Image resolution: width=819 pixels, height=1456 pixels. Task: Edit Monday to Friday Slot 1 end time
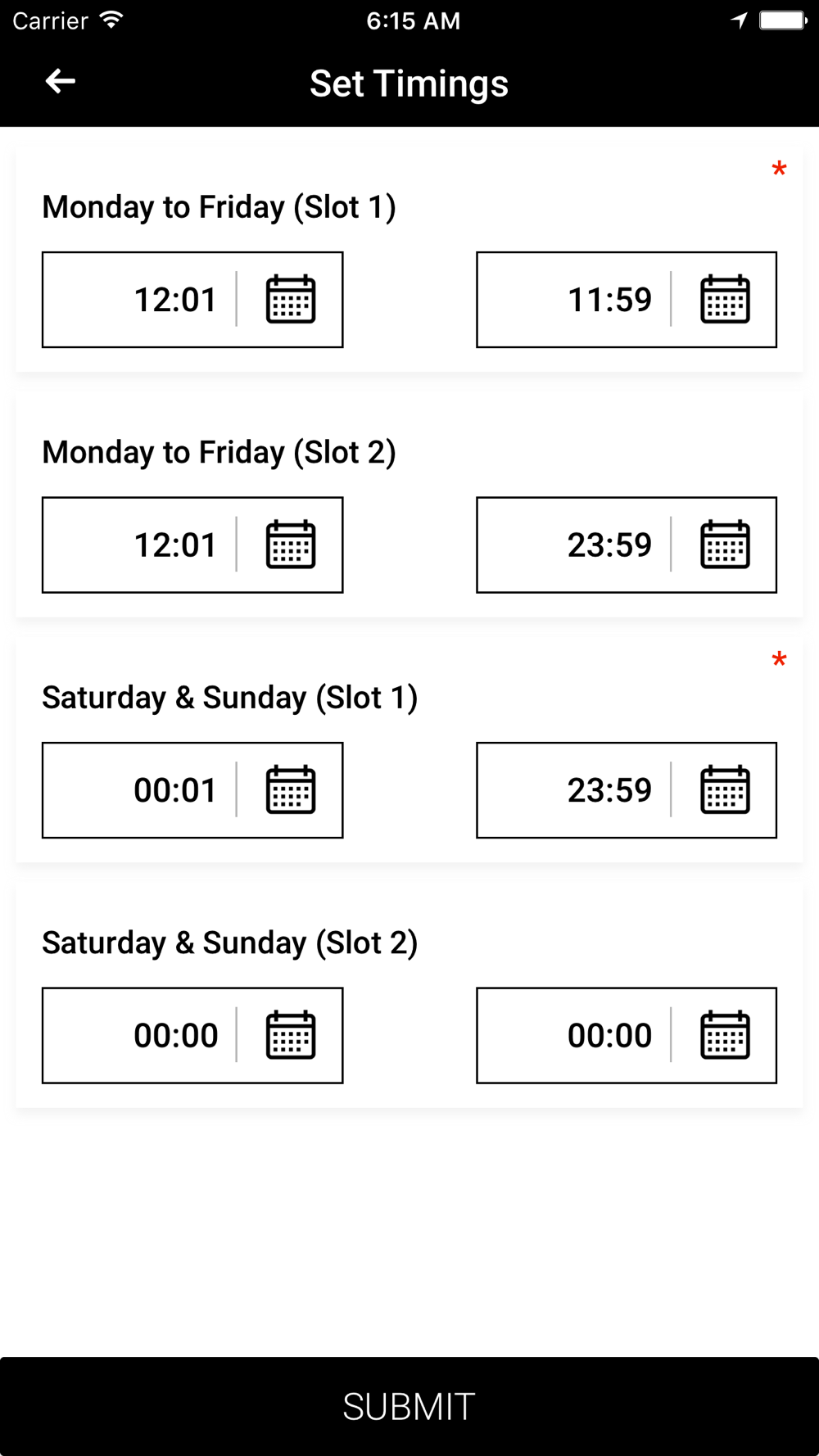[x=627, y=300]
